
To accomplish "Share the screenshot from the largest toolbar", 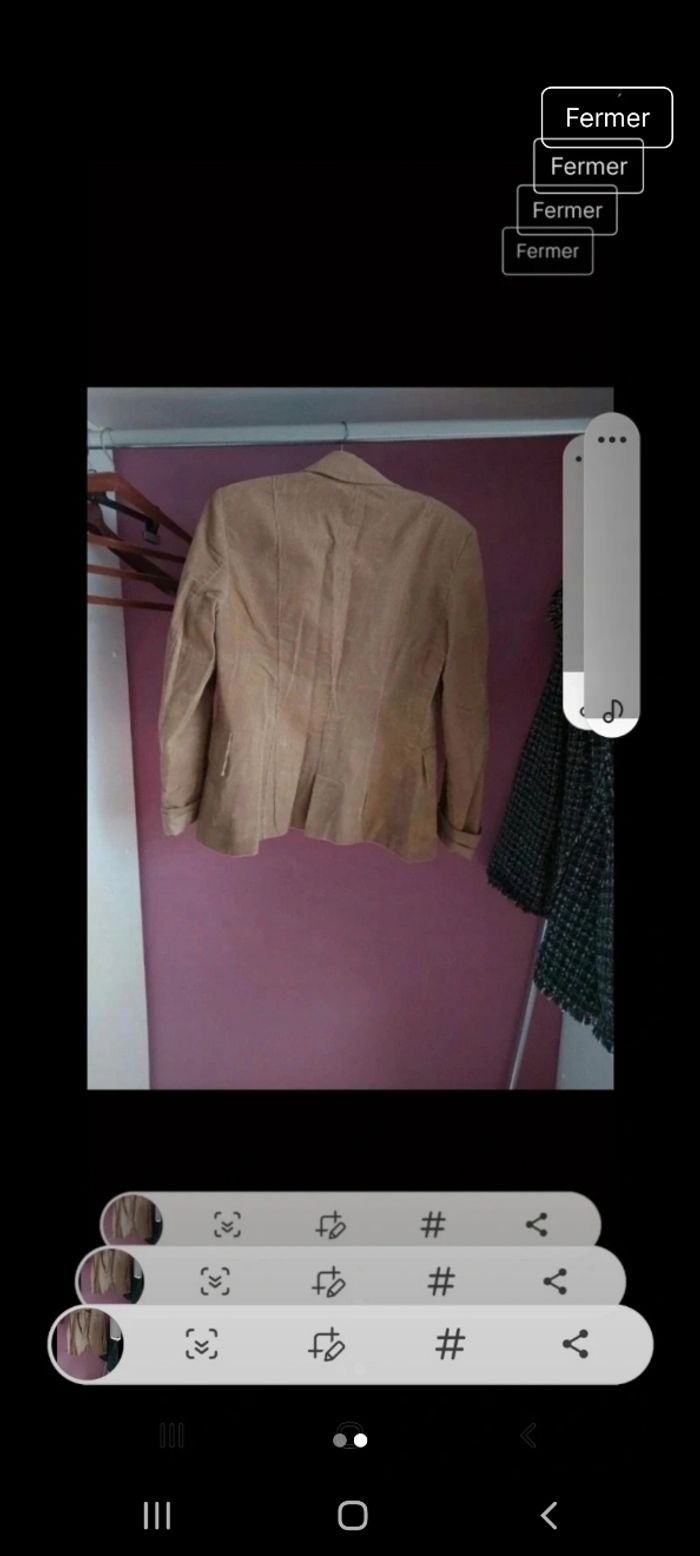I will click(x=575, y=1344).
